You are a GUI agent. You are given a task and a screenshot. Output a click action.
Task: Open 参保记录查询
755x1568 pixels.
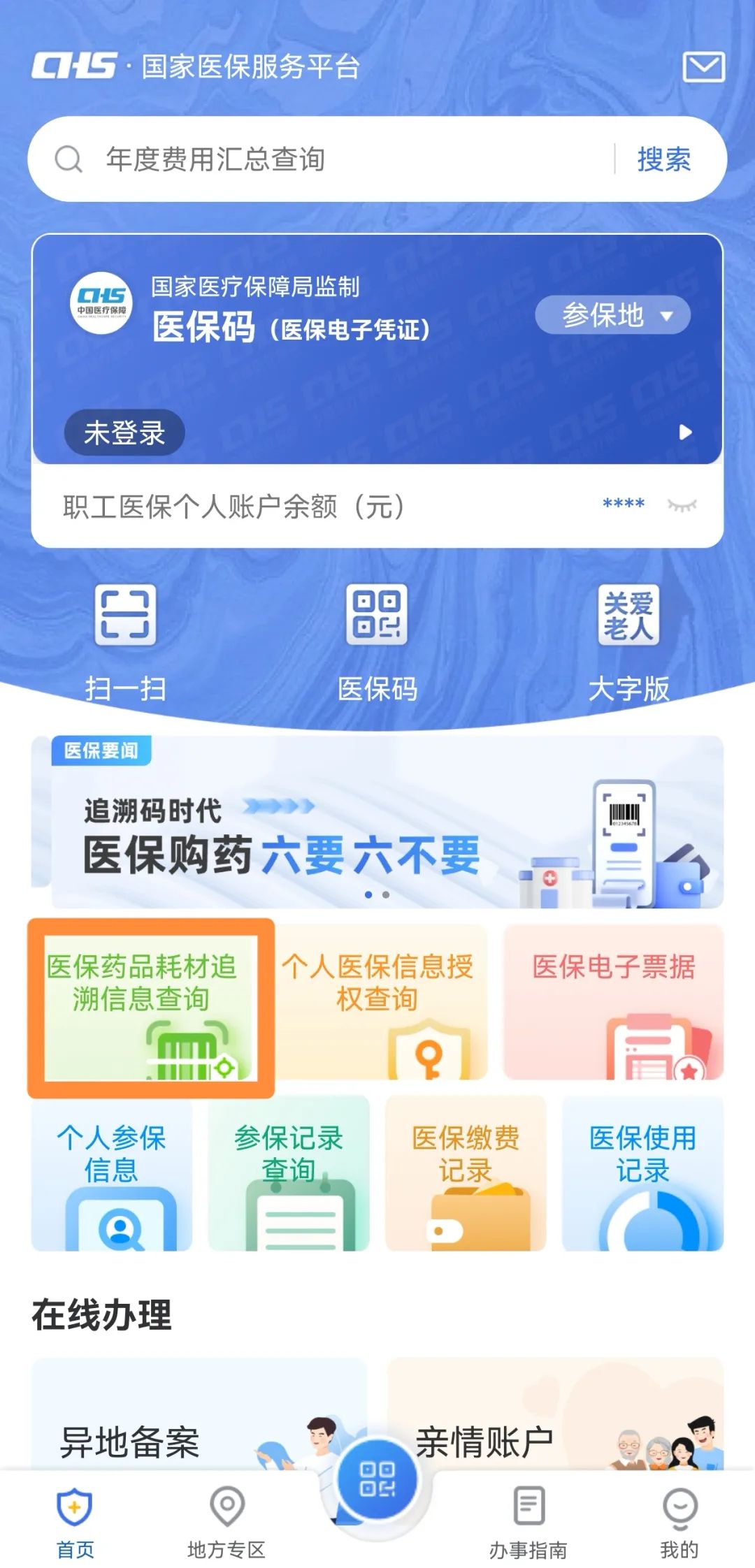click(289, 1173)
